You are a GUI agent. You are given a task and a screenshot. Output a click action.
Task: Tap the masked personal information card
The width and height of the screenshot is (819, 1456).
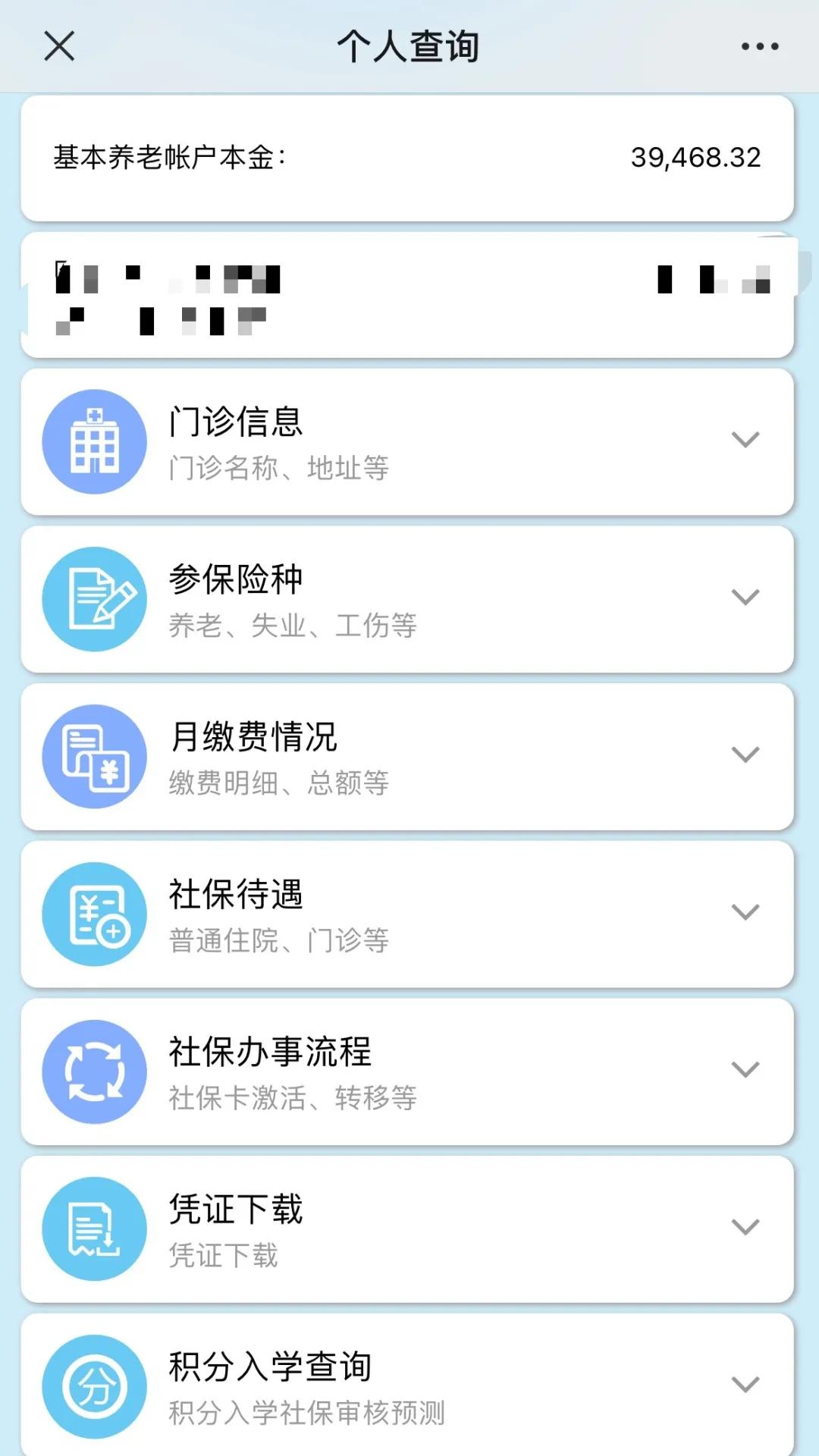pos(409,296)
